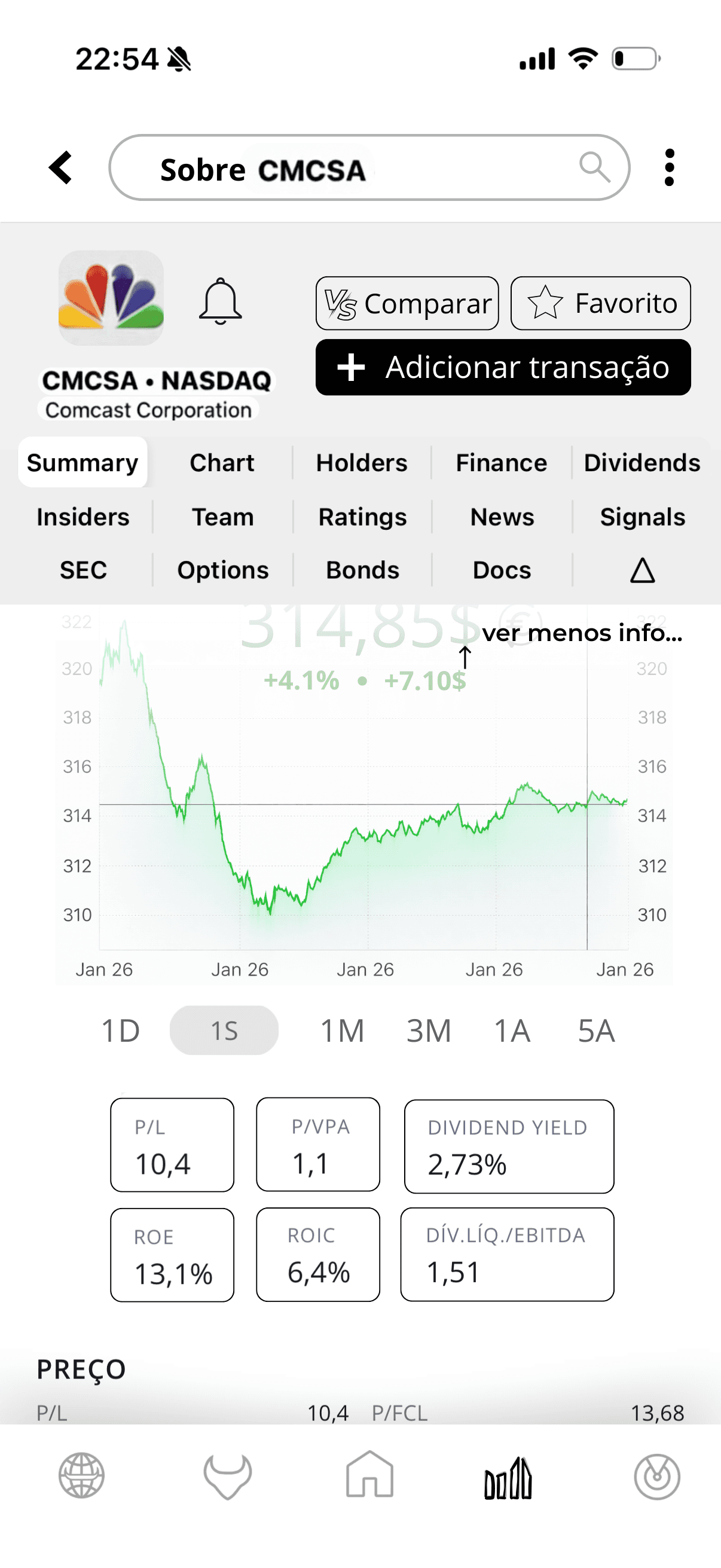Select the 5A chart period
The height and width of the screenshot is (1568, 721).
594,1029
